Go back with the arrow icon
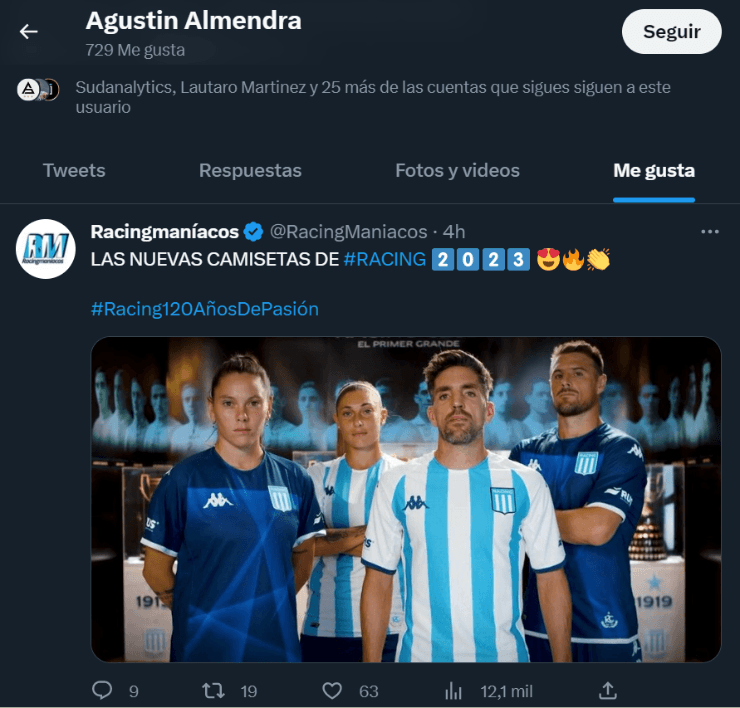740x708 pixels. [28, 32]
